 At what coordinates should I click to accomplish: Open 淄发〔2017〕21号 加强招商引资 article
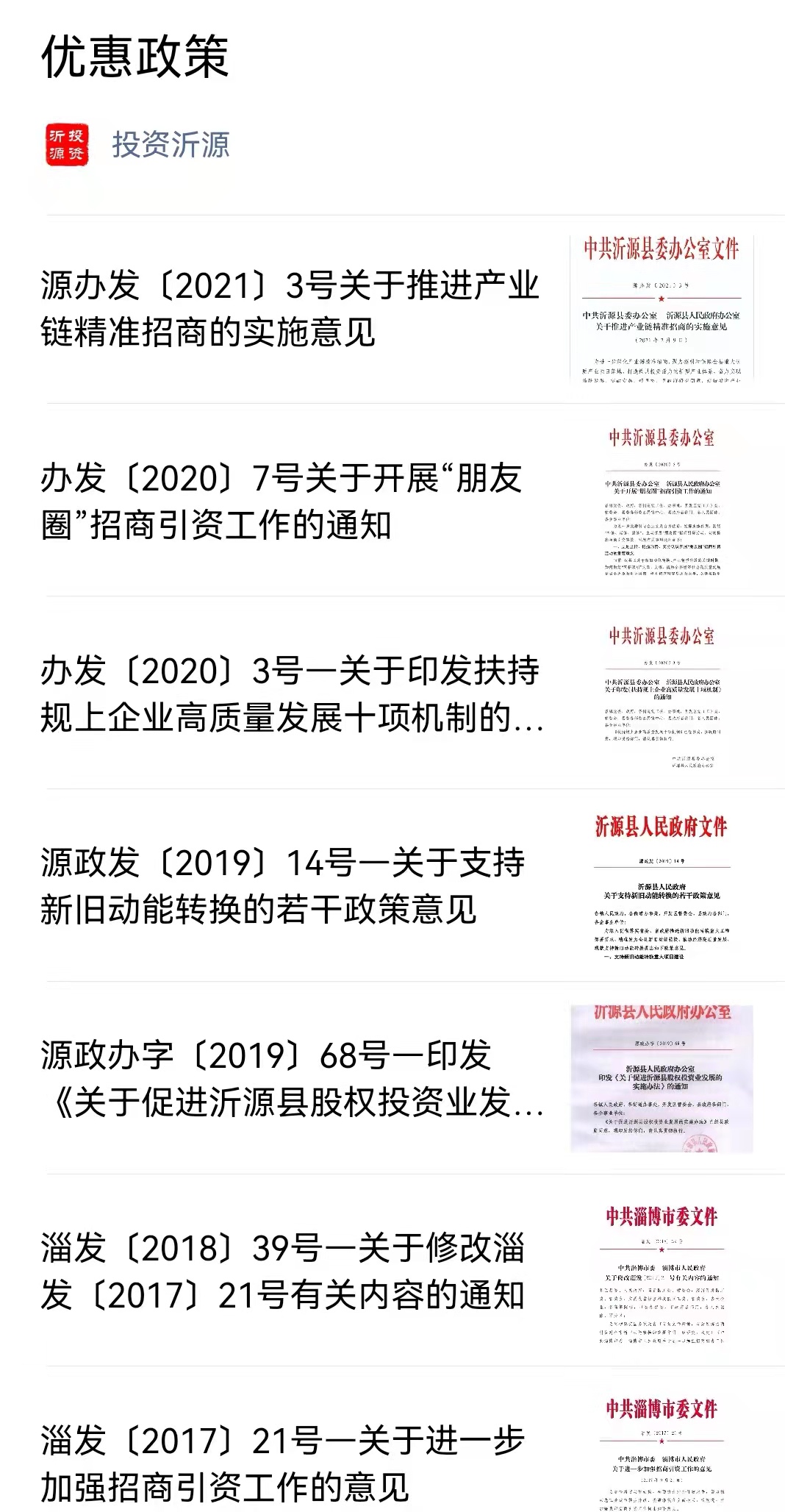(x=283, y=1463)
